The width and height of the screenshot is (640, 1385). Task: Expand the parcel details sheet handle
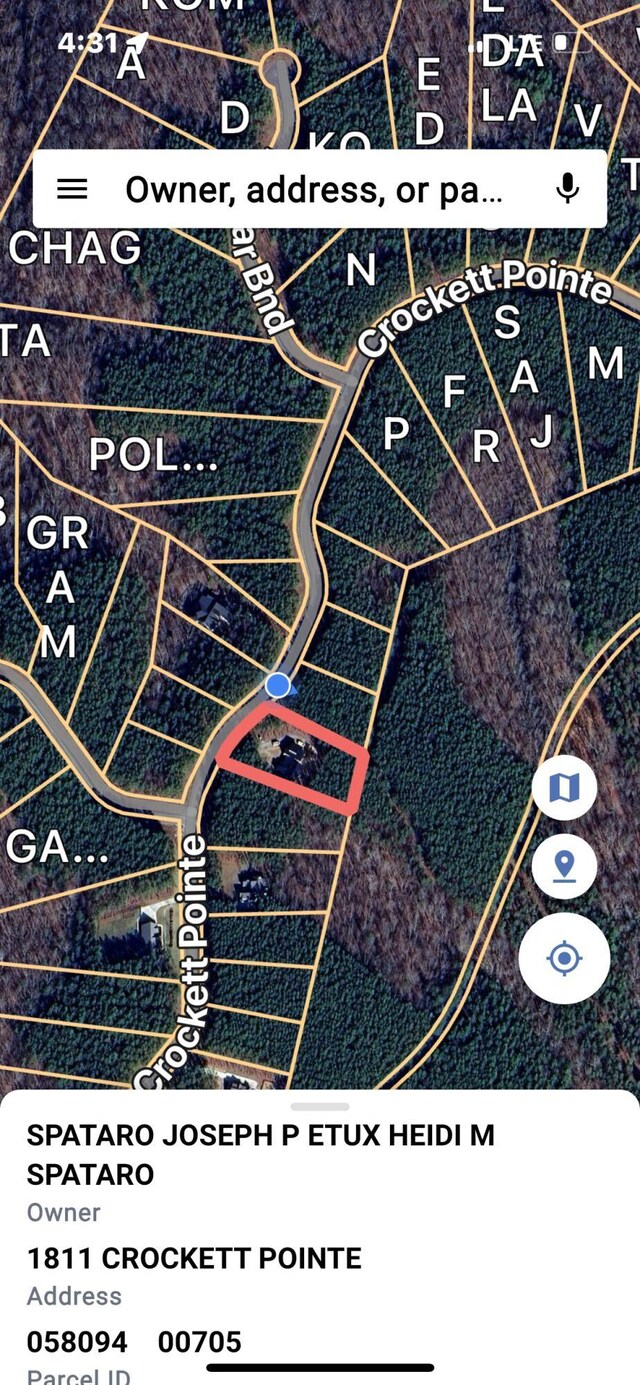tap(320, 1107)
